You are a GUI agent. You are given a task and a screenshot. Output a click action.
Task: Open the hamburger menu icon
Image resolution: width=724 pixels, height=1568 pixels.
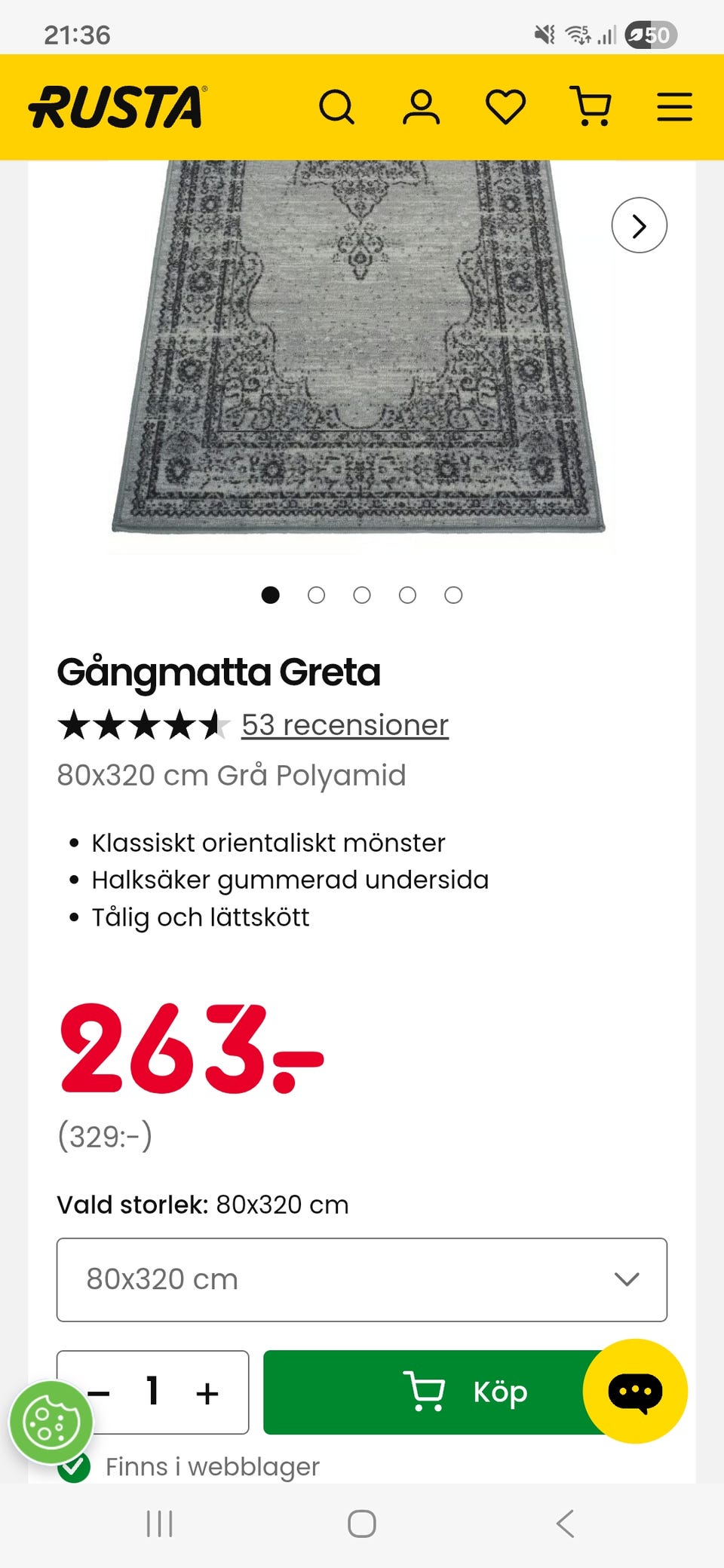(673, 107)
